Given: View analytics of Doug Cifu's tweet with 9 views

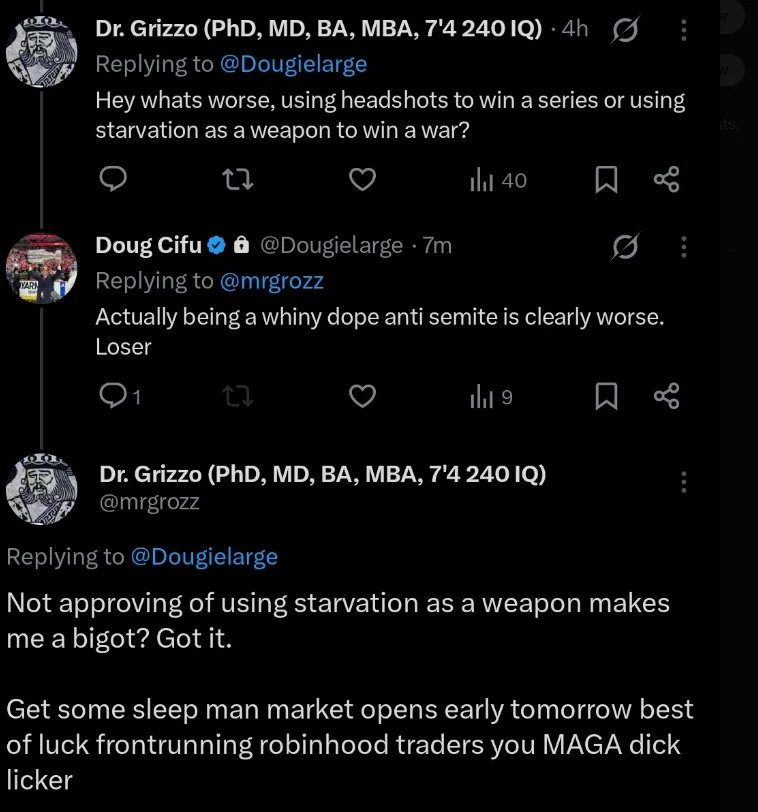Looking at the screenshot, I should [x=492, y=397].
